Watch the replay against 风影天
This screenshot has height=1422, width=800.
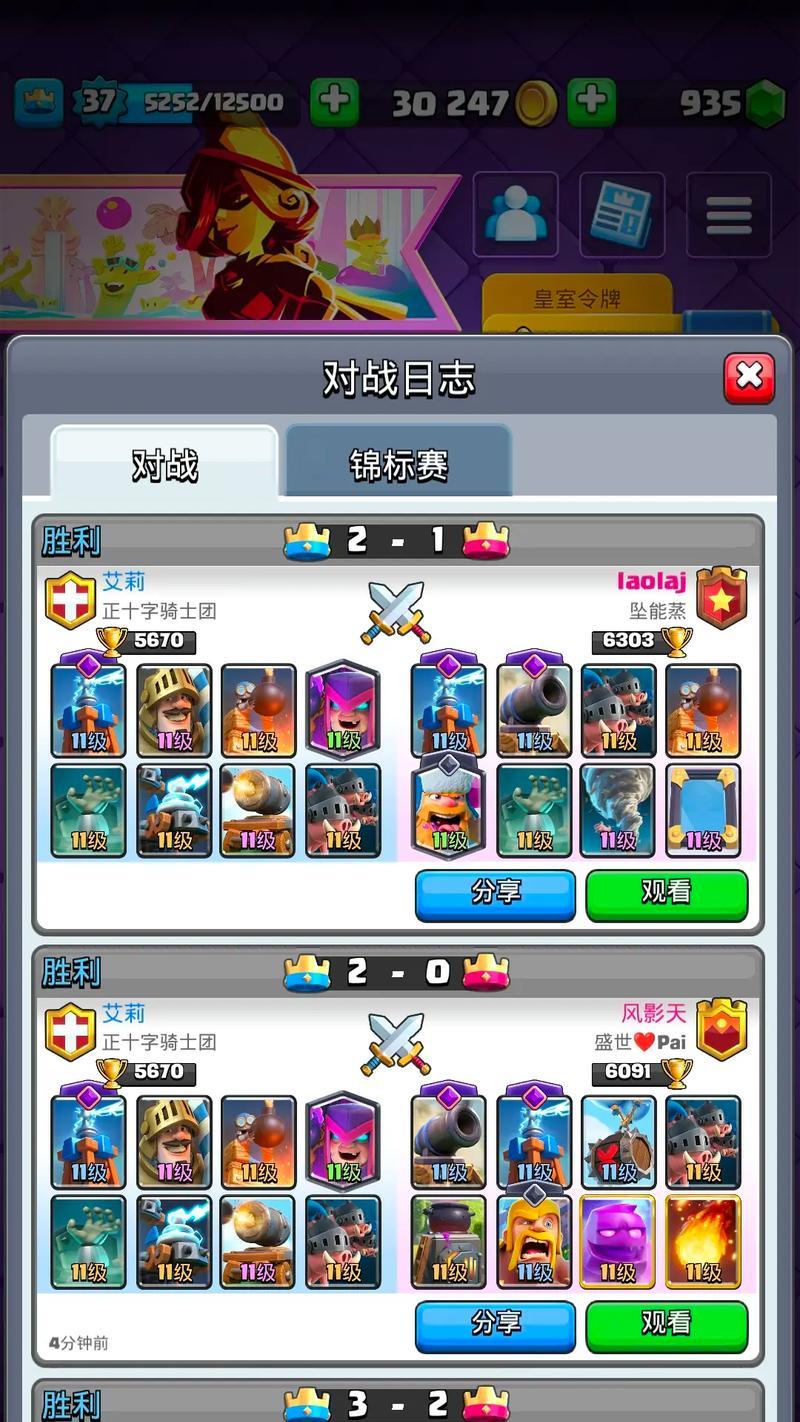point(666,1324)
